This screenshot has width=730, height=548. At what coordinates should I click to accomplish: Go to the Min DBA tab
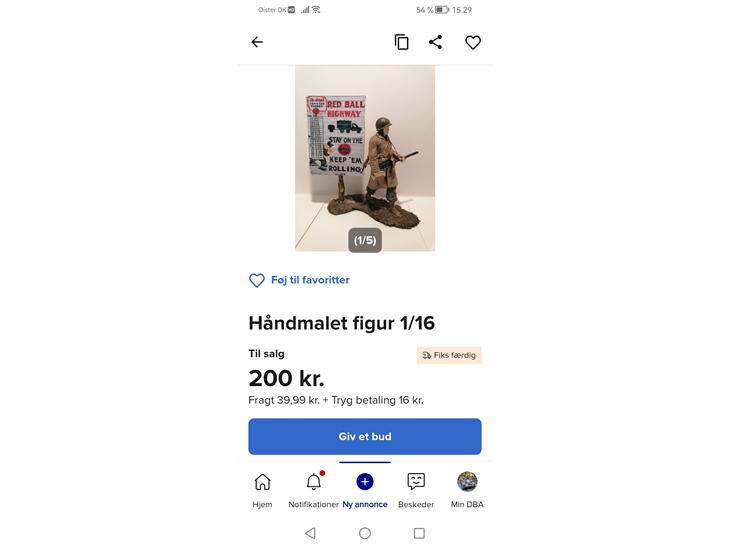(x=467, y=489)
